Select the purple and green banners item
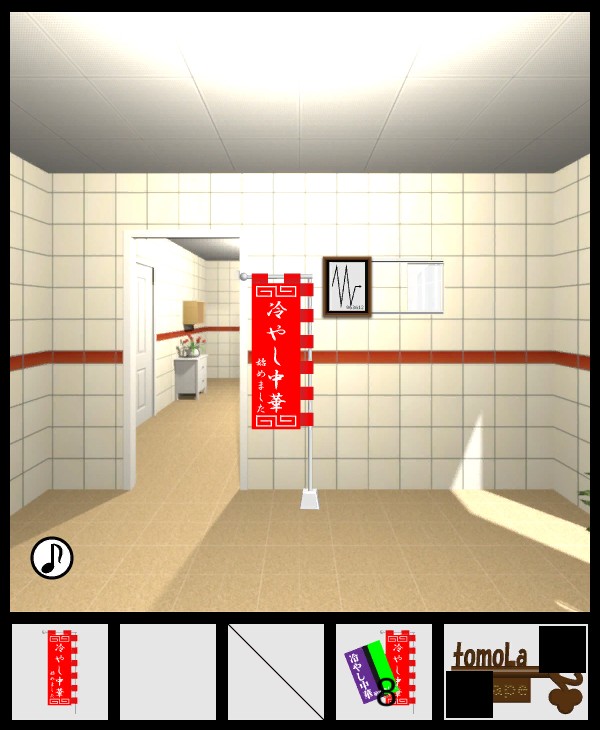The height and width of the screenshot is (730, 600). (x=384, y=672)
